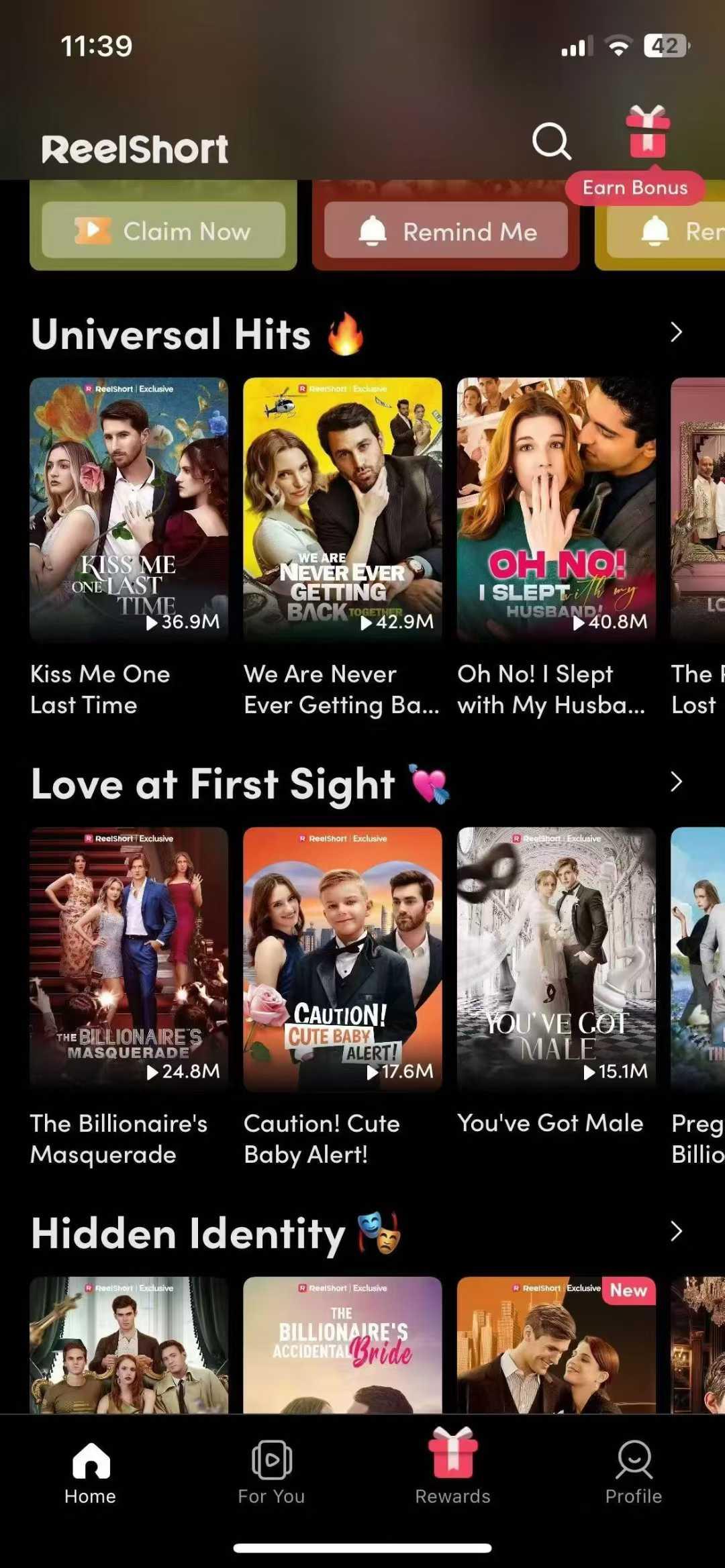Viewport: 725px width, 1568px height.
Task: Open the Earn Bonus gift icon
Action: click(x=647, y=133)
